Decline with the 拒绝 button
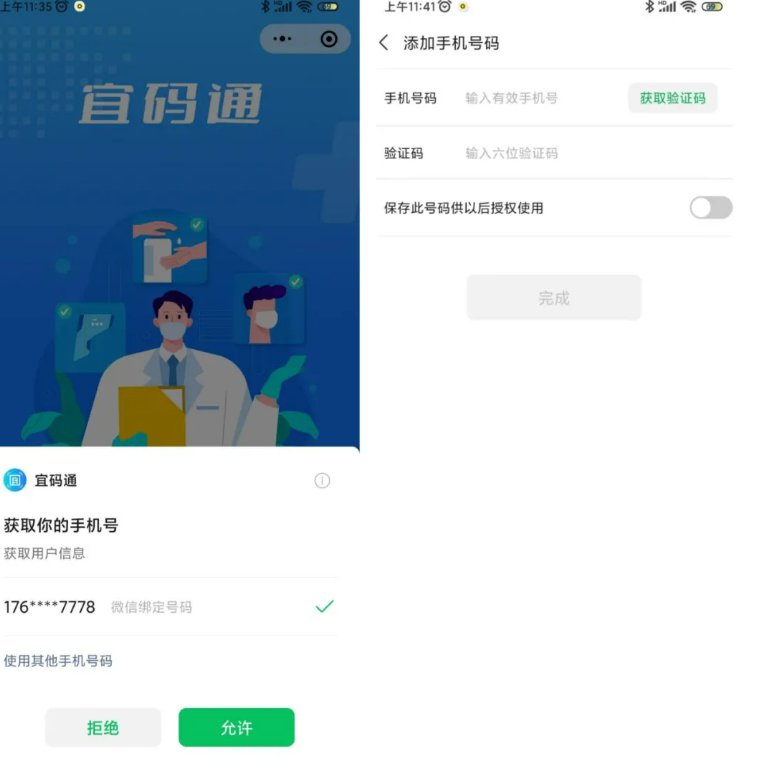Image resolution: width=758 pixels, height=776 pixels. click(x=103, y=728)
